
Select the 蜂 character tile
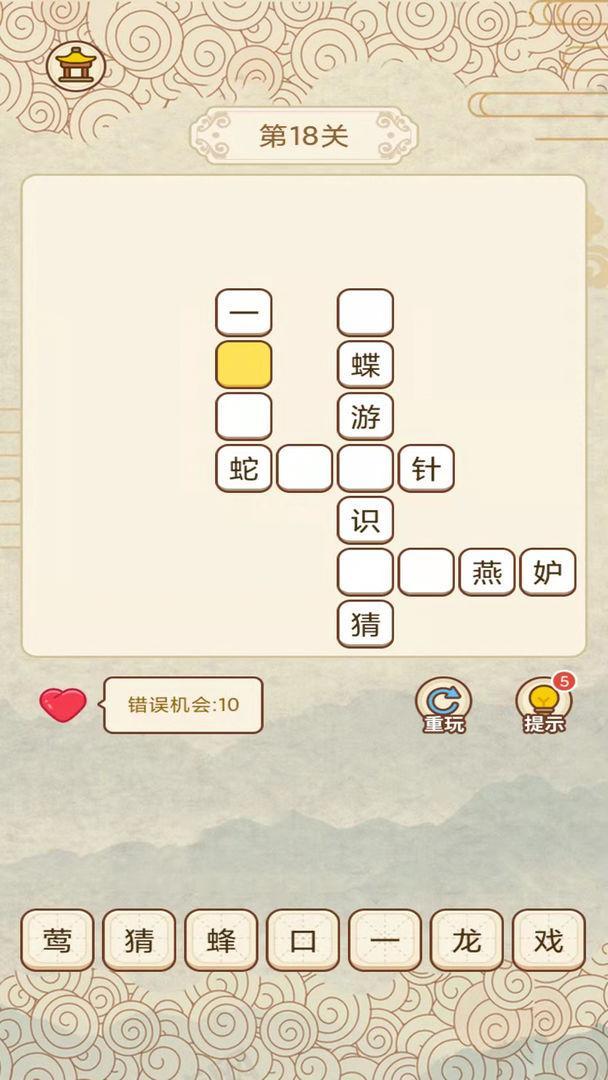pos(221,940)
